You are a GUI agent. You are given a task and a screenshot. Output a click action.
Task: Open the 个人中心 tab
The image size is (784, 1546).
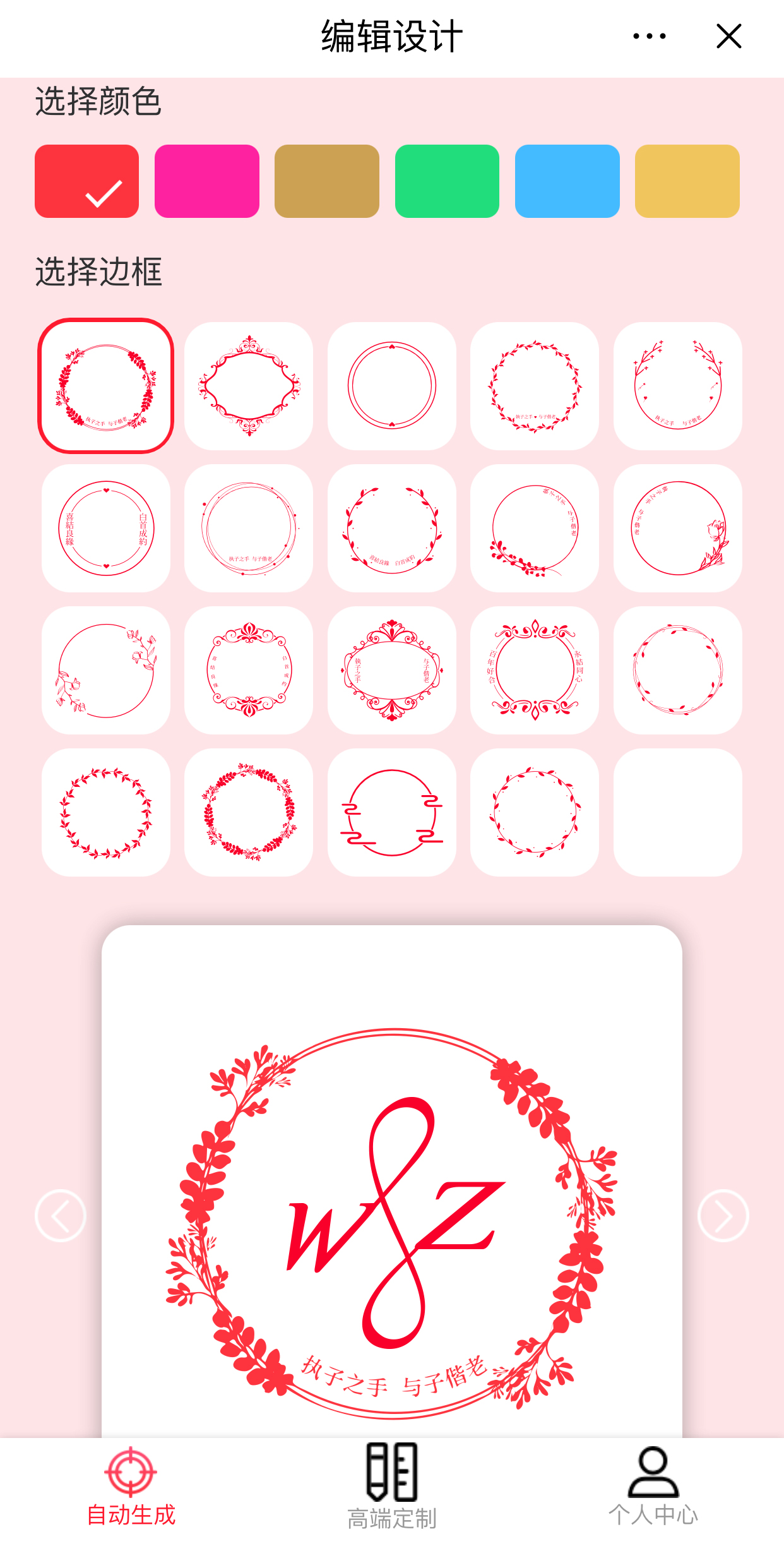click(x=653, y=1487)
